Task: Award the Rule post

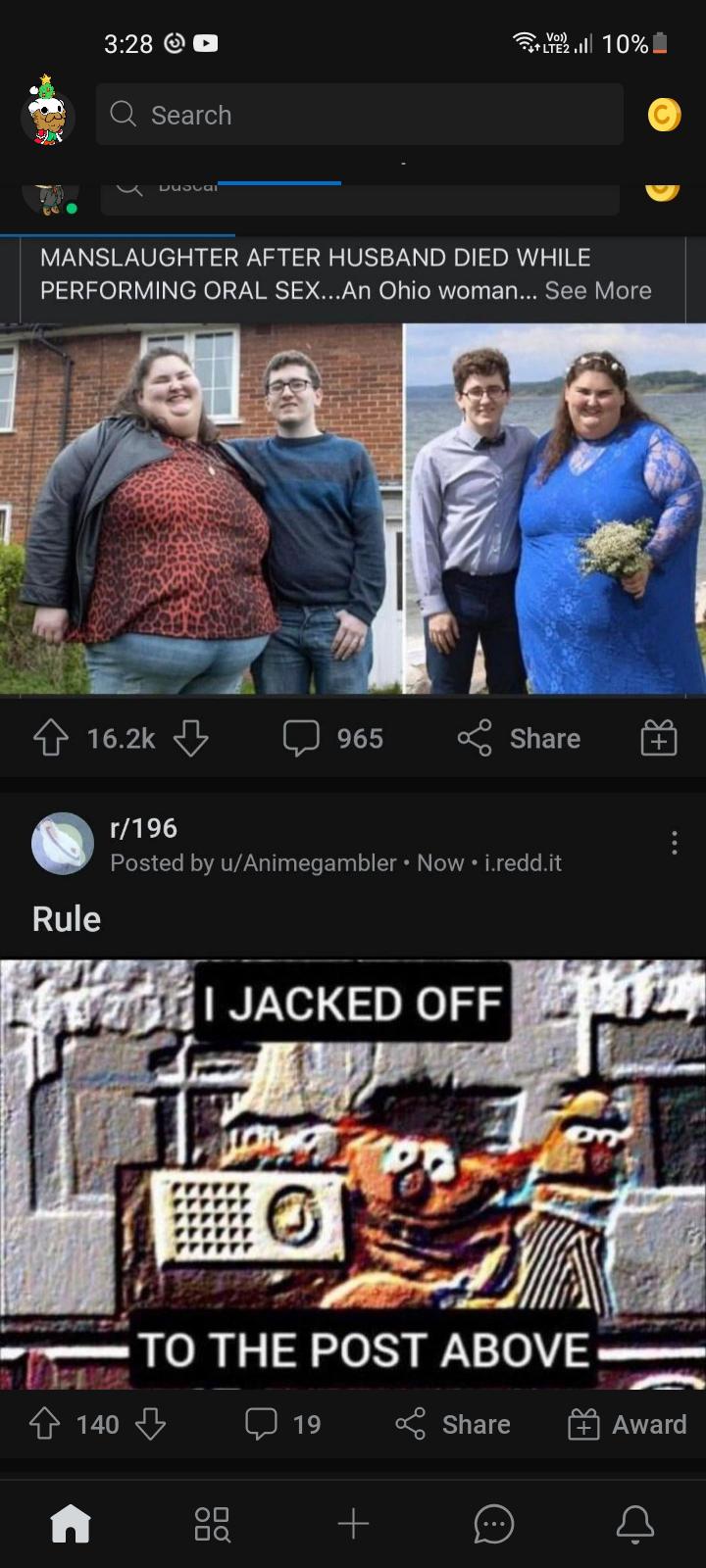Action: point(628,1424)
